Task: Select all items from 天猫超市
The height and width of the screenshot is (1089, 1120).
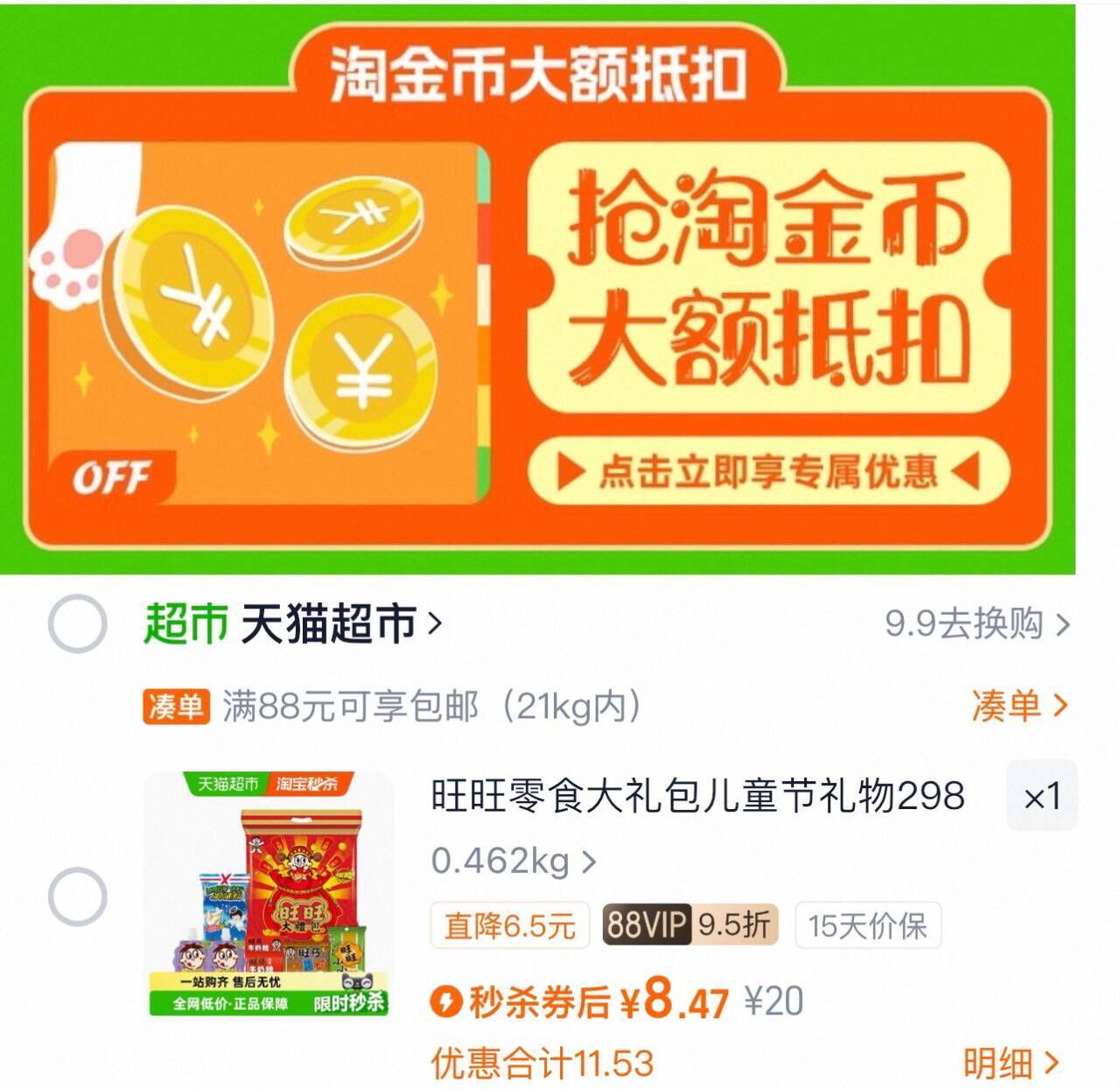Action: pos(77,624)
